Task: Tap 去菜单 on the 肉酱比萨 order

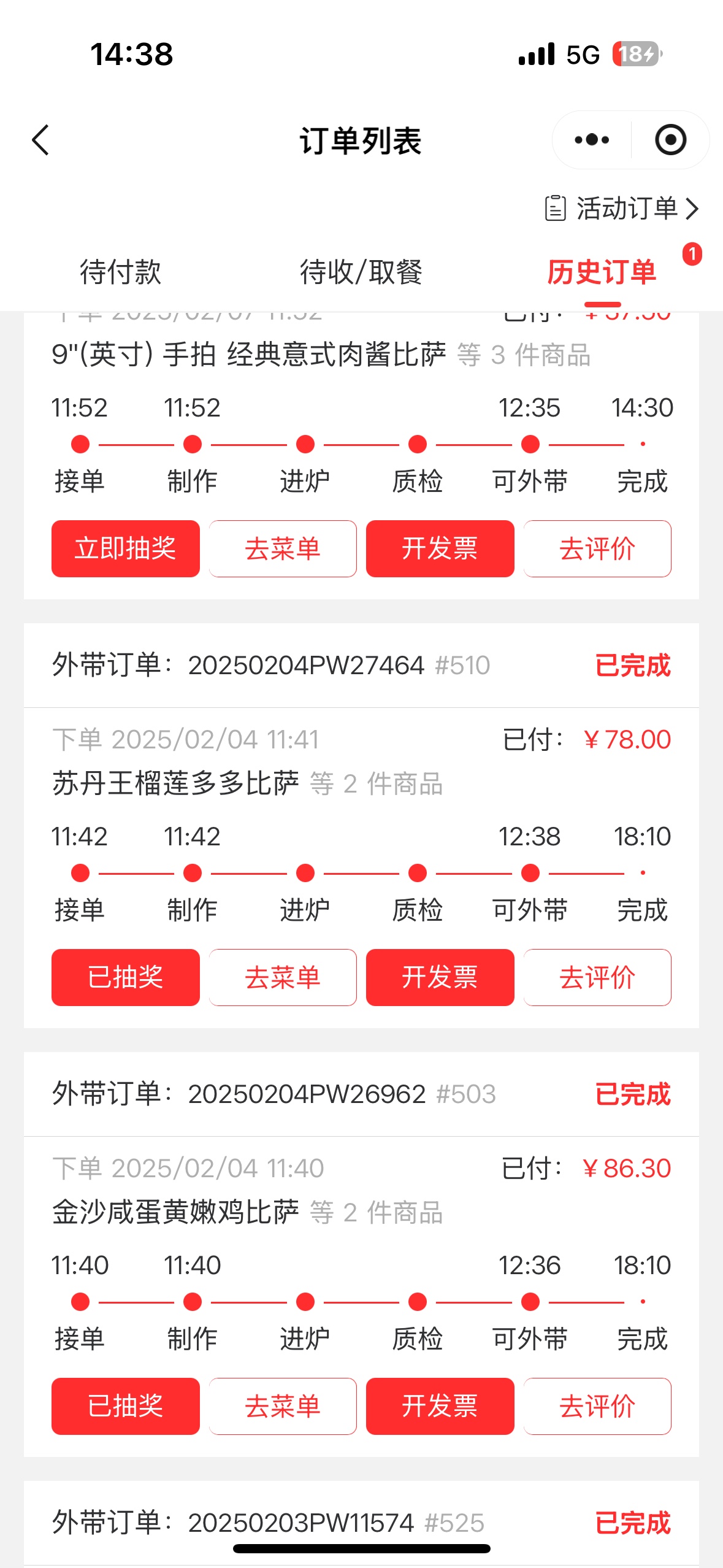Action: 283,548
